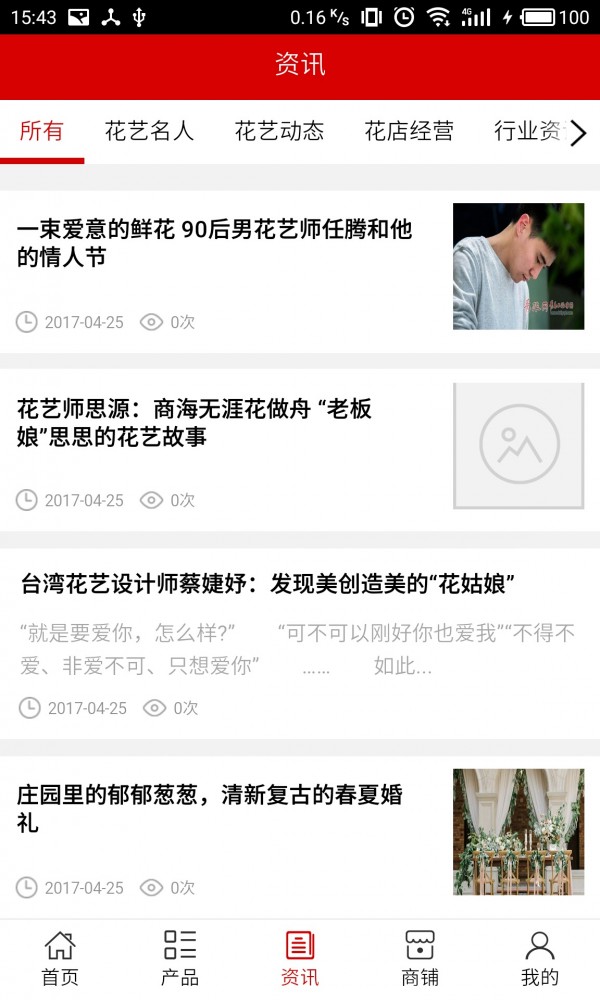Open article about 90后男花艺师任腾
Viewport: 600px width, 1000px height.
(215, 244)
